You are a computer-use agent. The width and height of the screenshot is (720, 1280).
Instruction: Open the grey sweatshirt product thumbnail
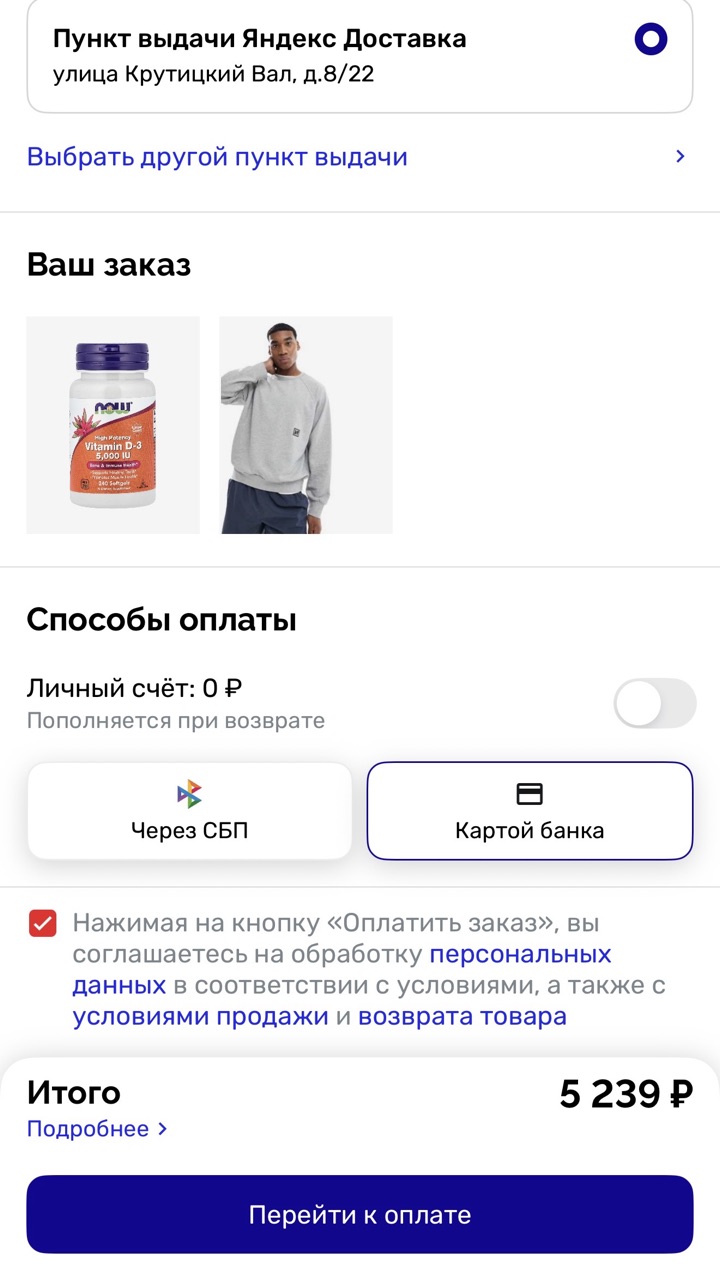coord(306,425)
